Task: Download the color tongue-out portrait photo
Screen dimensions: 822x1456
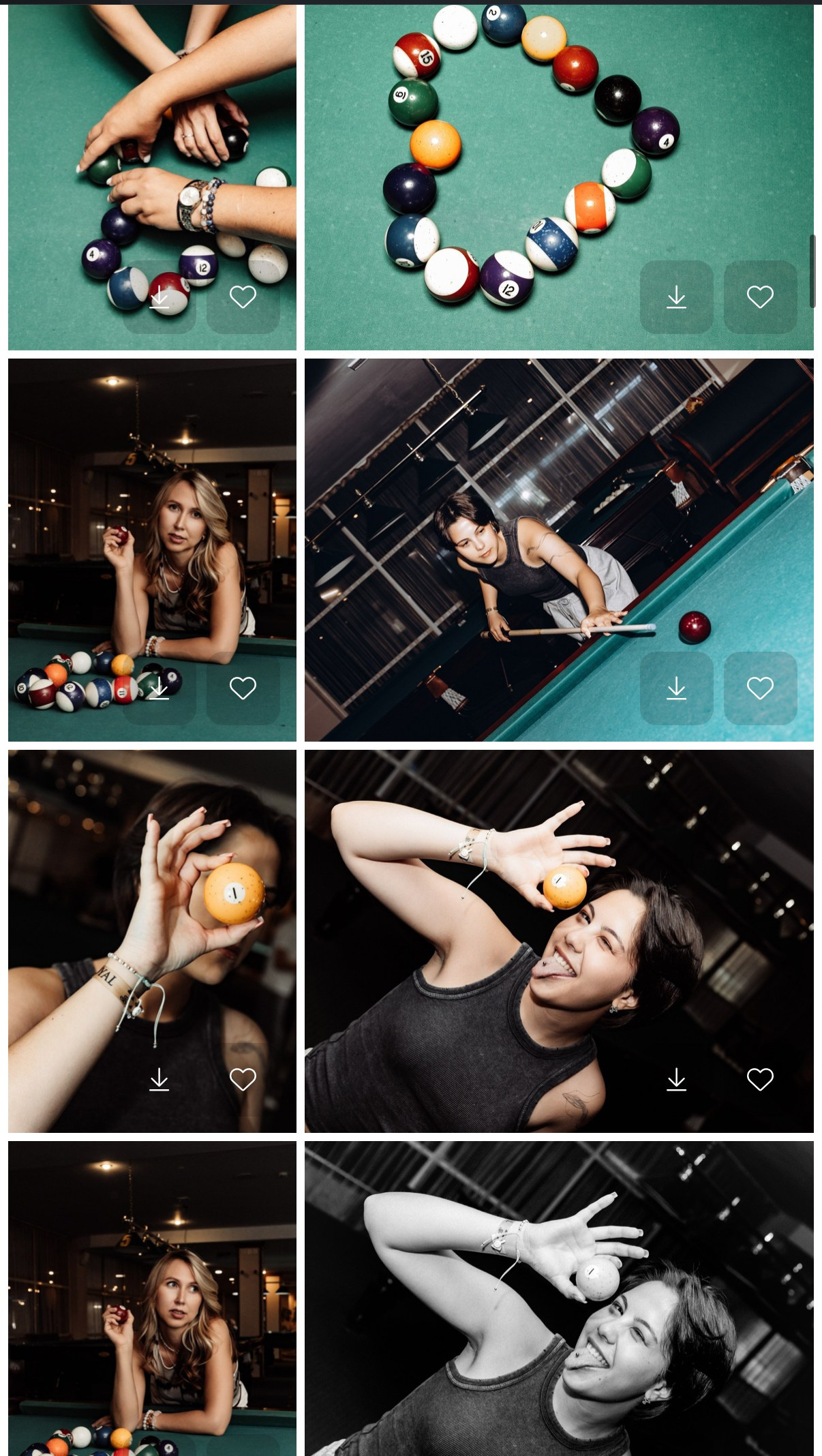Action: click(x=676, y=1080)
